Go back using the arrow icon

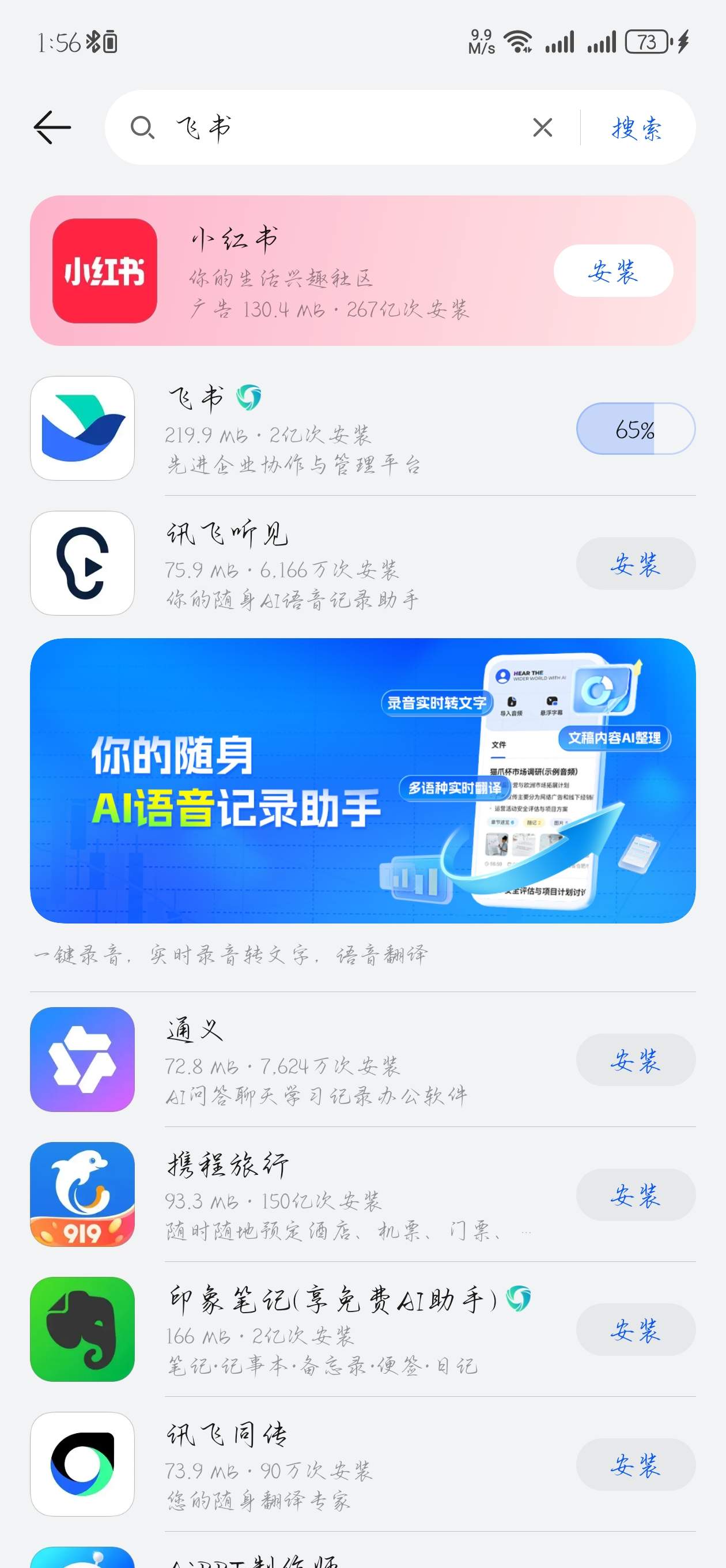coord(52,127)
